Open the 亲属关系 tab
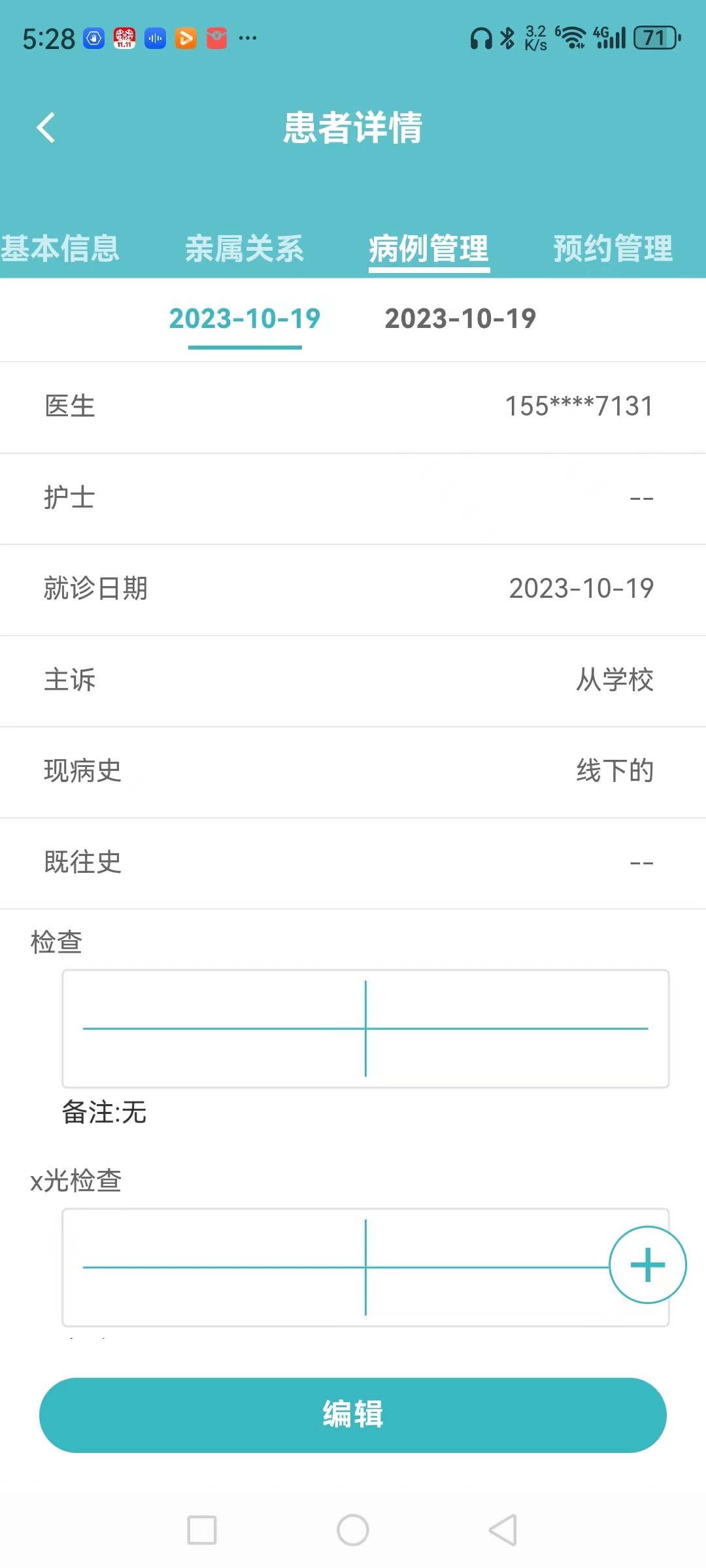The width and height of the screenshot is (706, 1568). [x=244, y=249]
